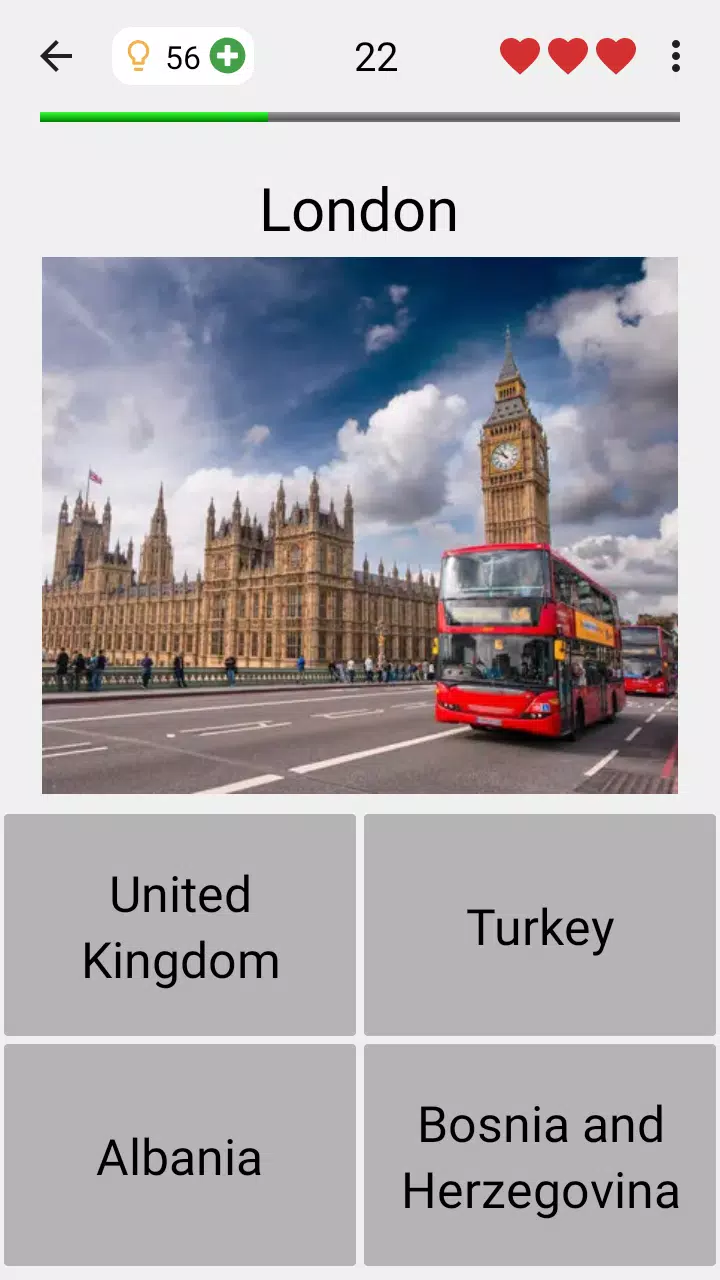The image size is (720, 1280).
Task: Go back using the arrow icon
Action: tap(56, 57)
